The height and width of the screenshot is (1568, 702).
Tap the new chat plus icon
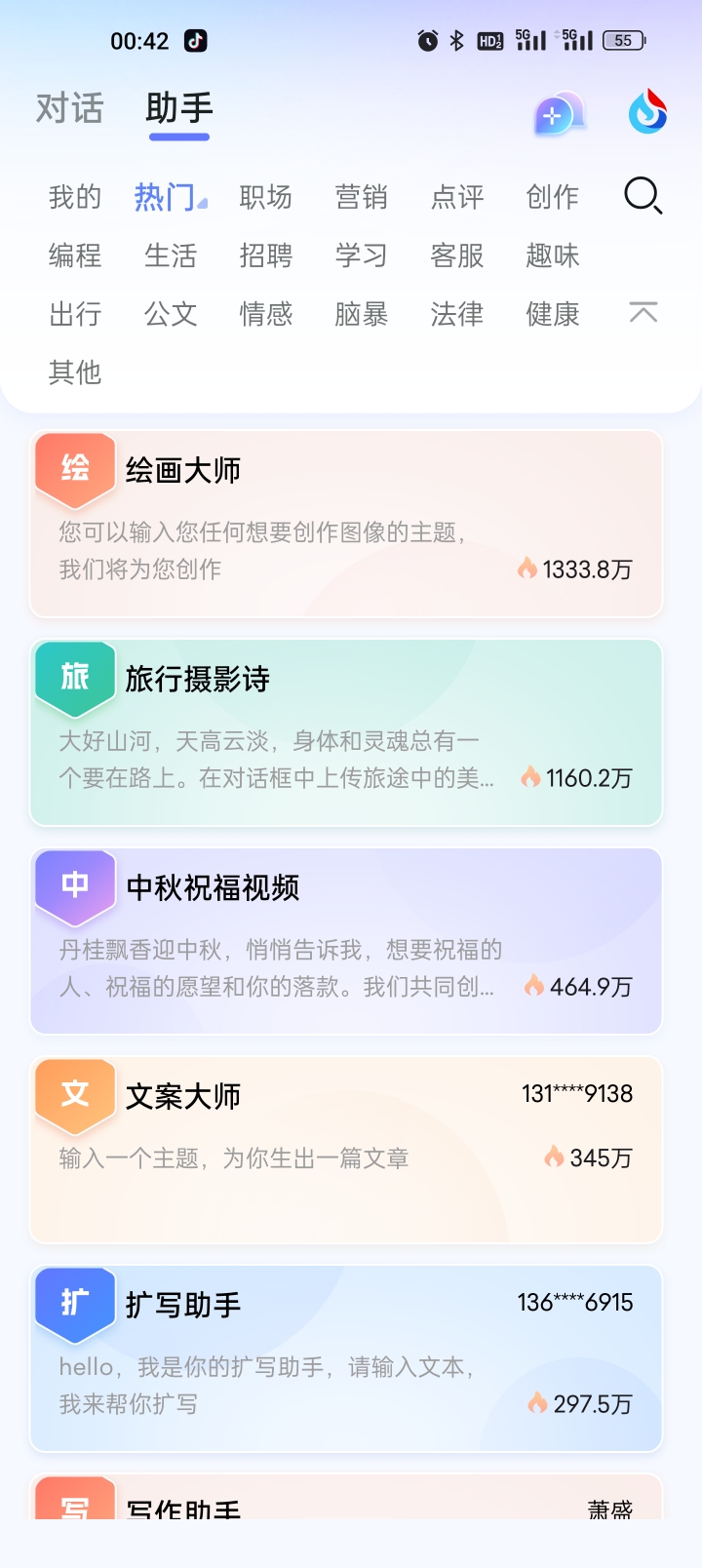click(x=559, y=113)
